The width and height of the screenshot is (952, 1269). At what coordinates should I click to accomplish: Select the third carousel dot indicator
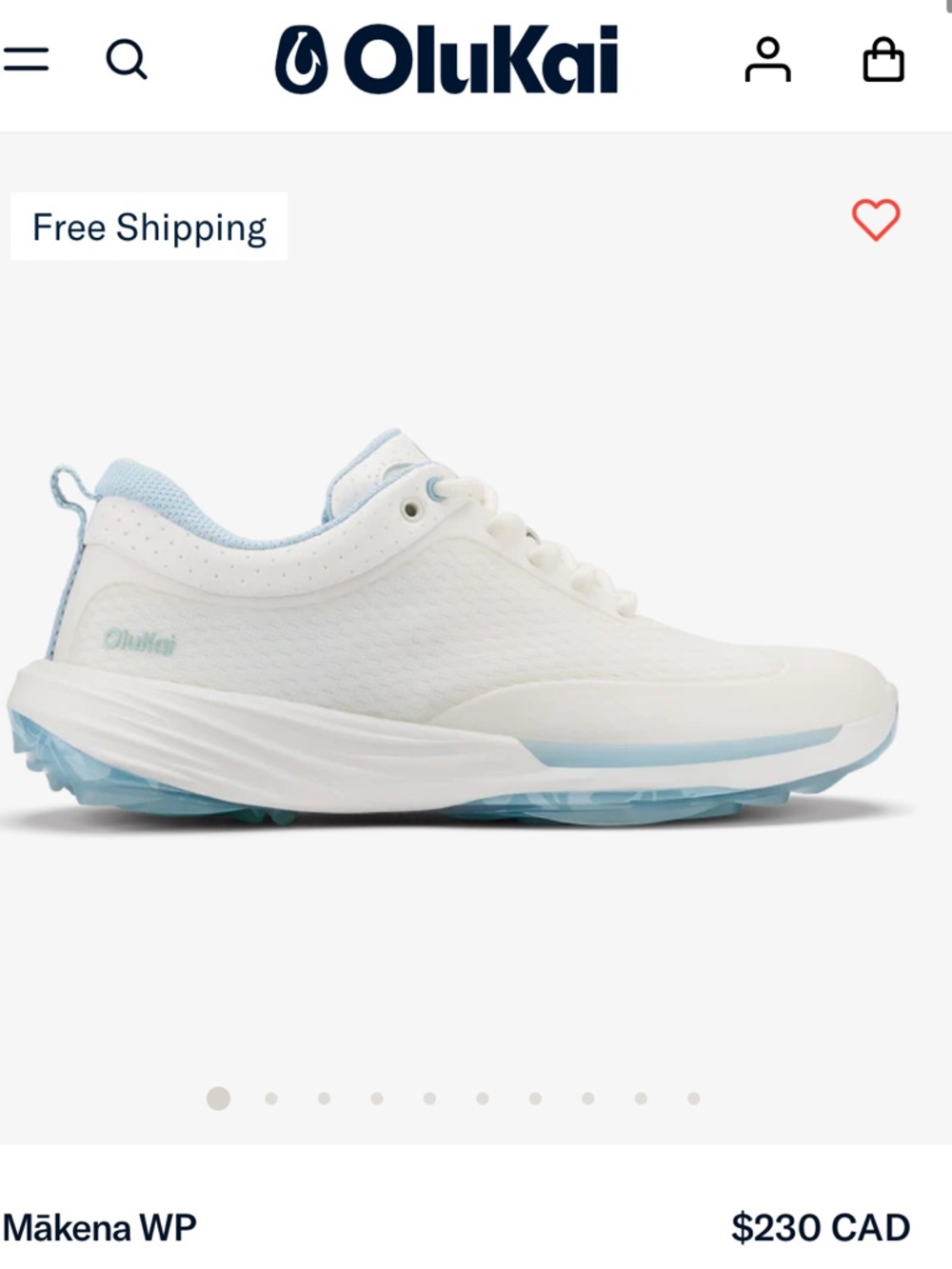pyautogui.click(x=324, y=1097)
